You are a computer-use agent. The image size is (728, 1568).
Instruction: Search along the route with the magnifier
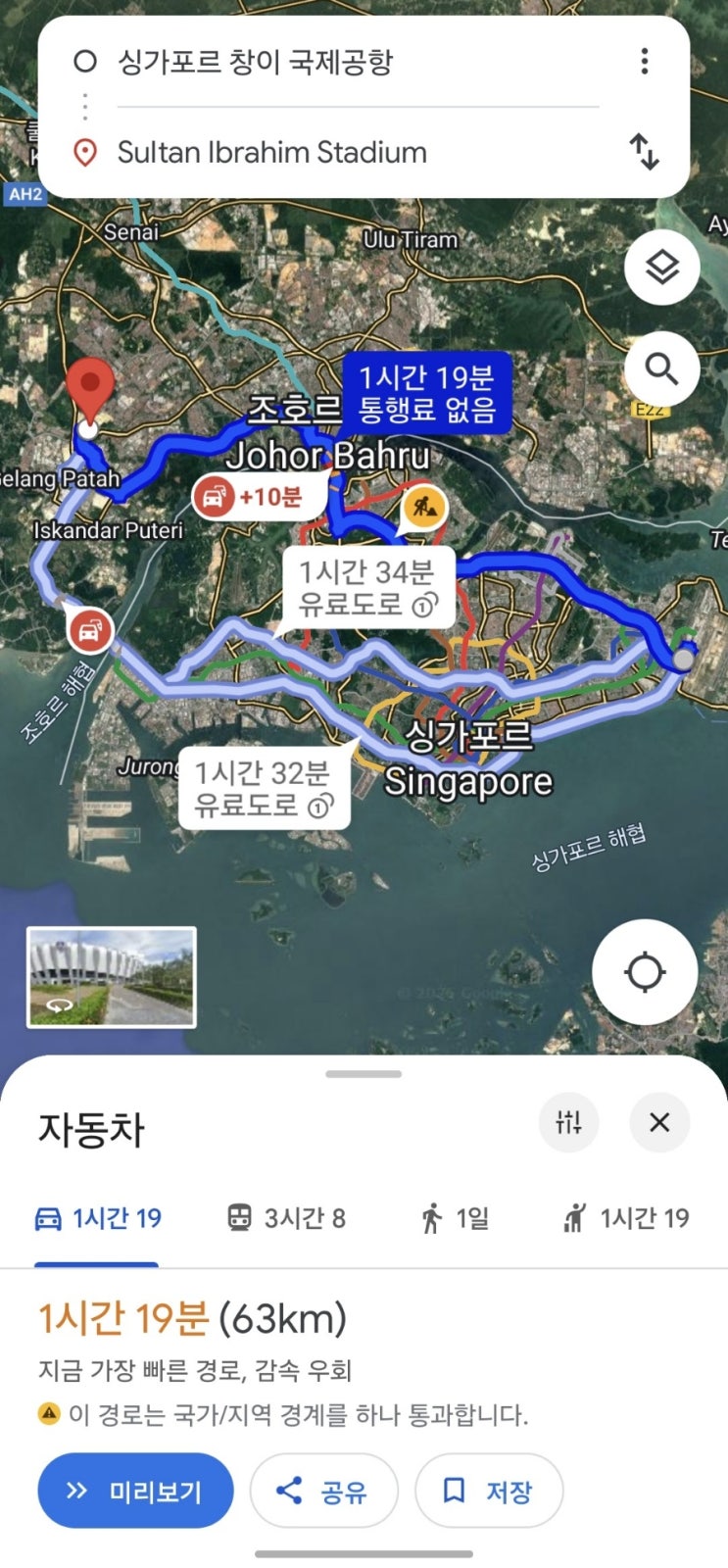[x=662, y=369]
